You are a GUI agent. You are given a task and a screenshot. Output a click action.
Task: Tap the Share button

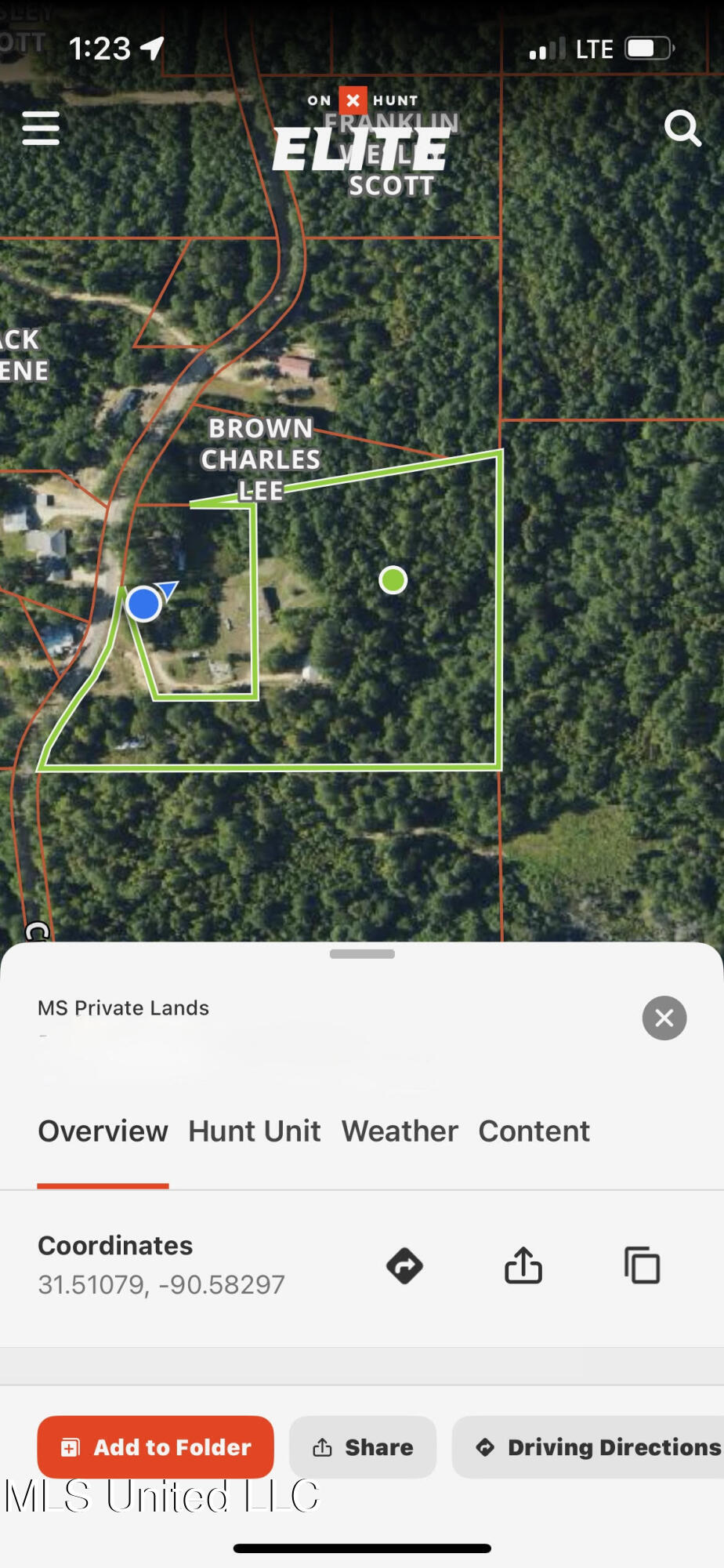363,1446
